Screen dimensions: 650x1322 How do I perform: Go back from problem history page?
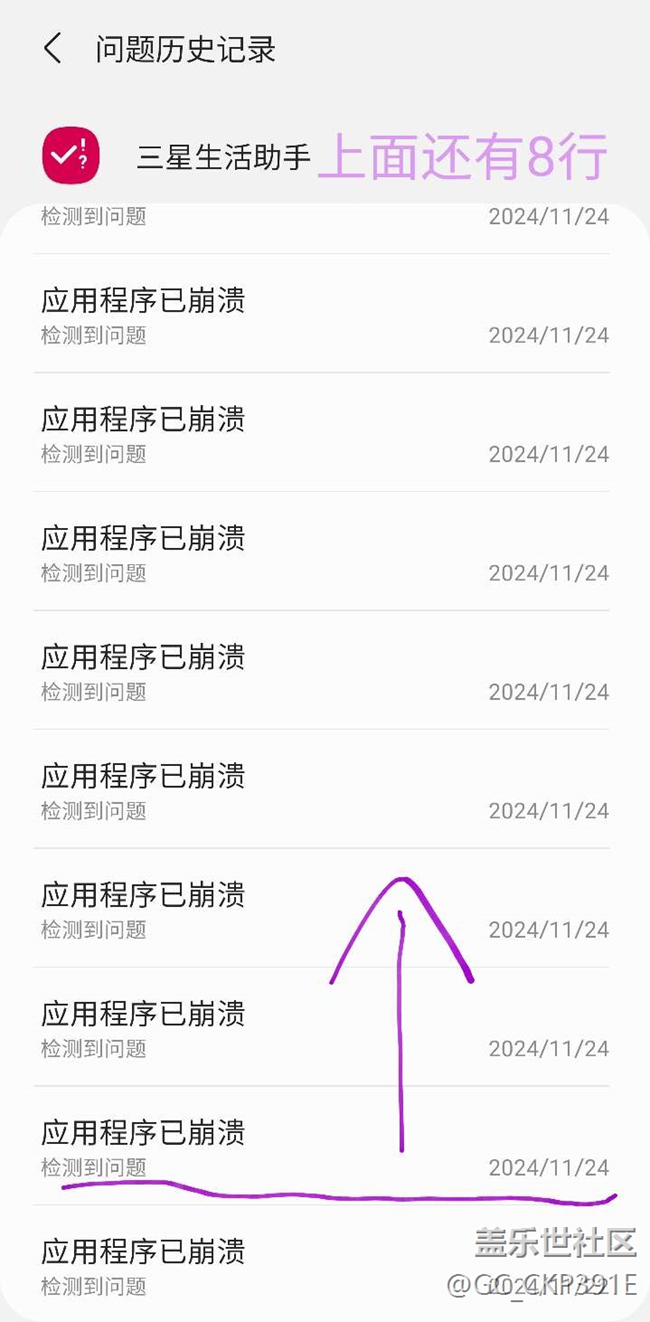(x=53, y=48)
